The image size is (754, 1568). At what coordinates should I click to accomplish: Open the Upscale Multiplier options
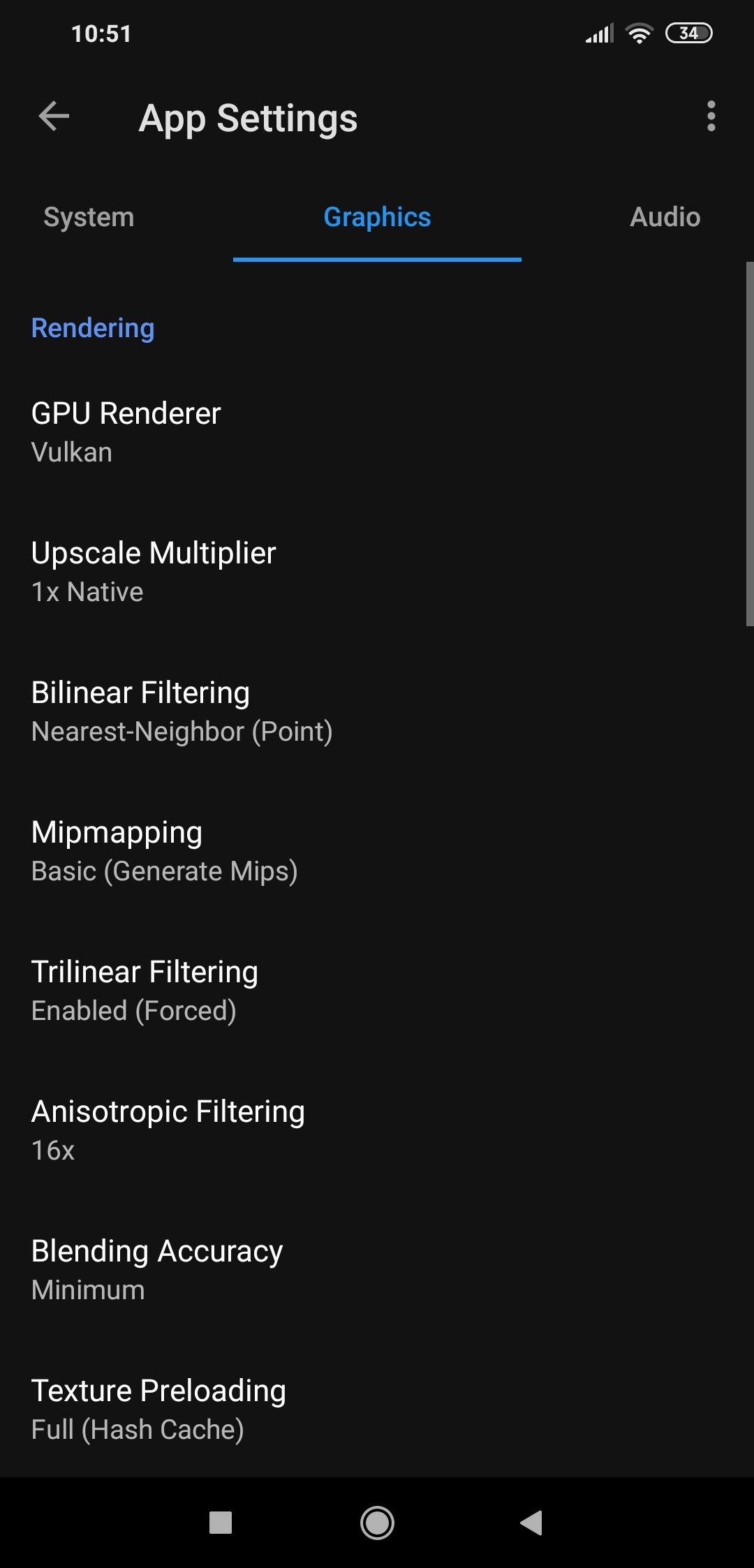click(377, 571)
